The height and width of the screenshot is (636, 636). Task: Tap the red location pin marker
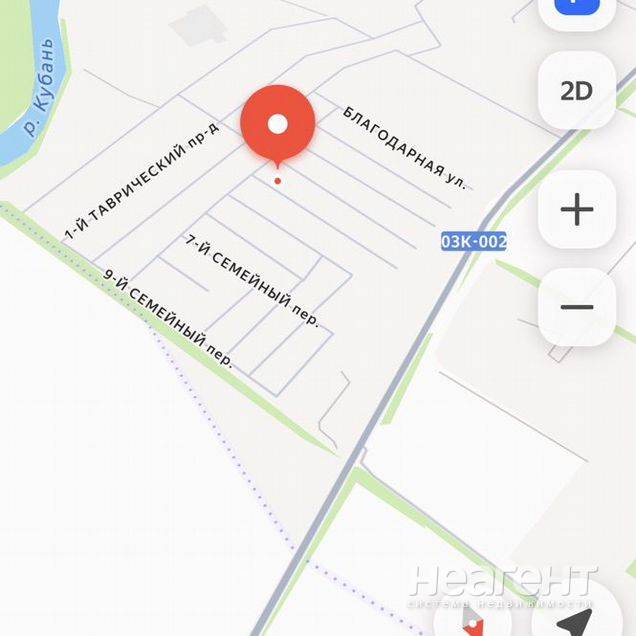click(277, 124)
